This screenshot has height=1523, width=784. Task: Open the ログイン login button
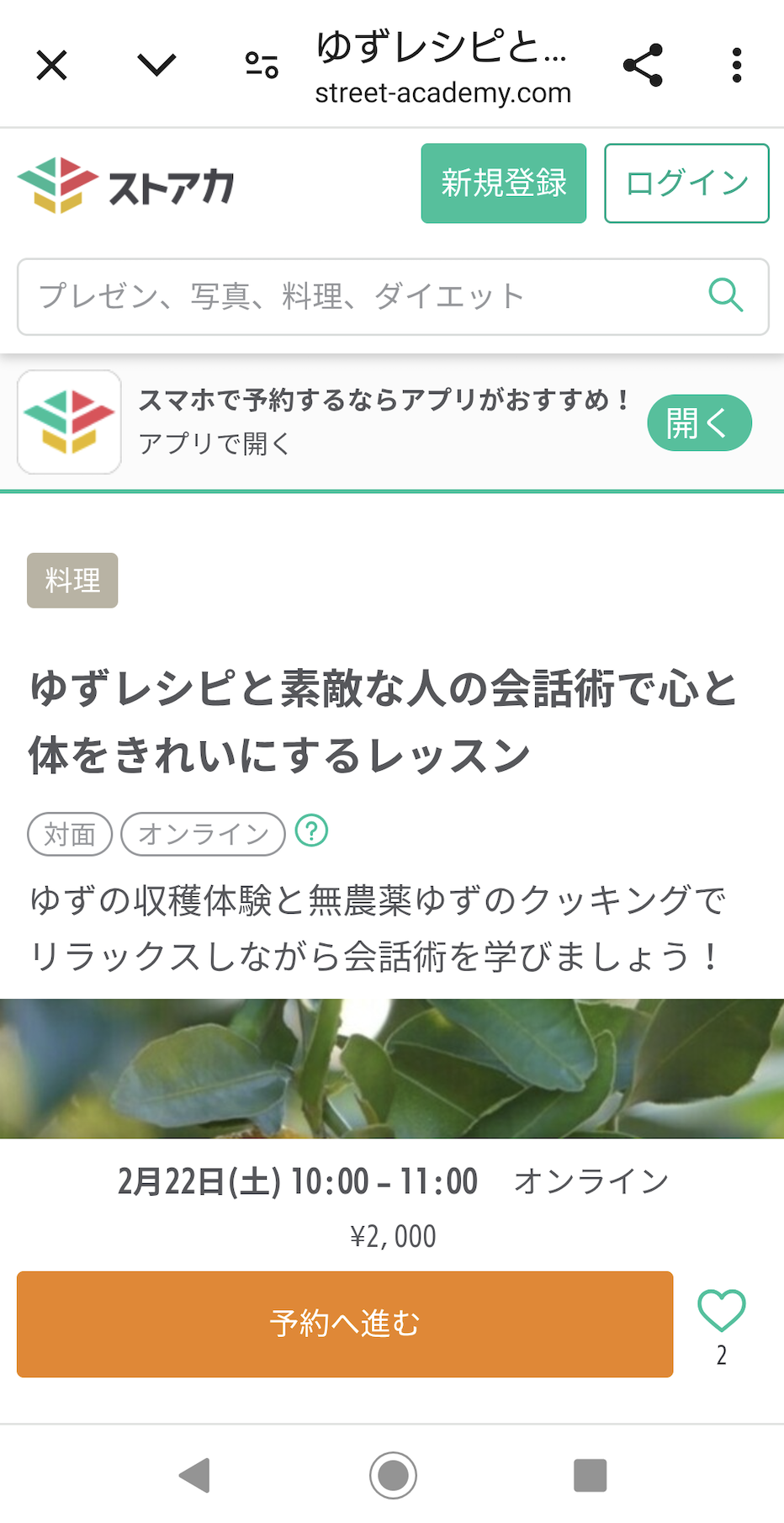pos(686,183)
